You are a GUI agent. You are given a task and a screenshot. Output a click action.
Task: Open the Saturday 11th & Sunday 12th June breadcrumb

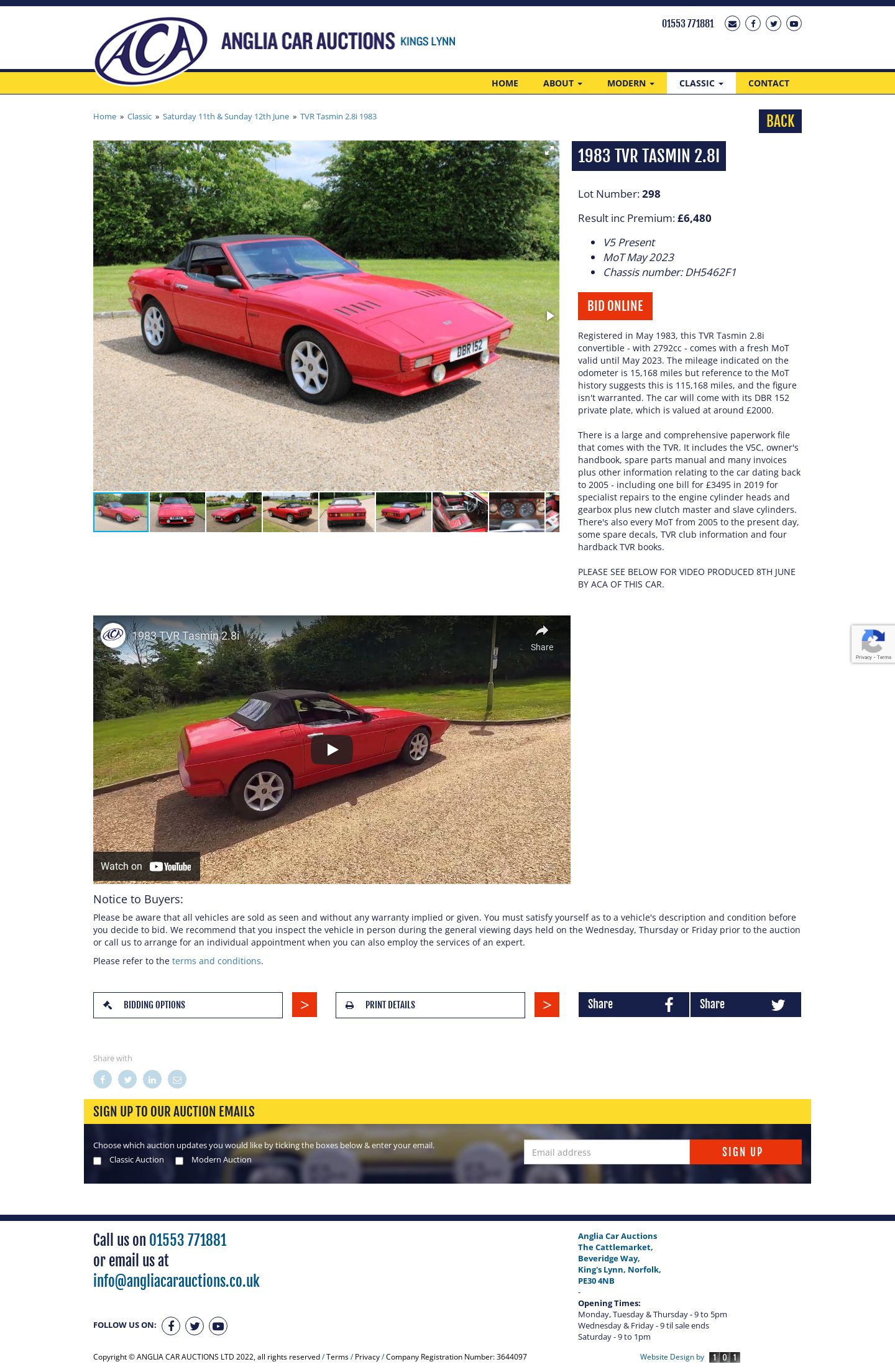[226, 117]
